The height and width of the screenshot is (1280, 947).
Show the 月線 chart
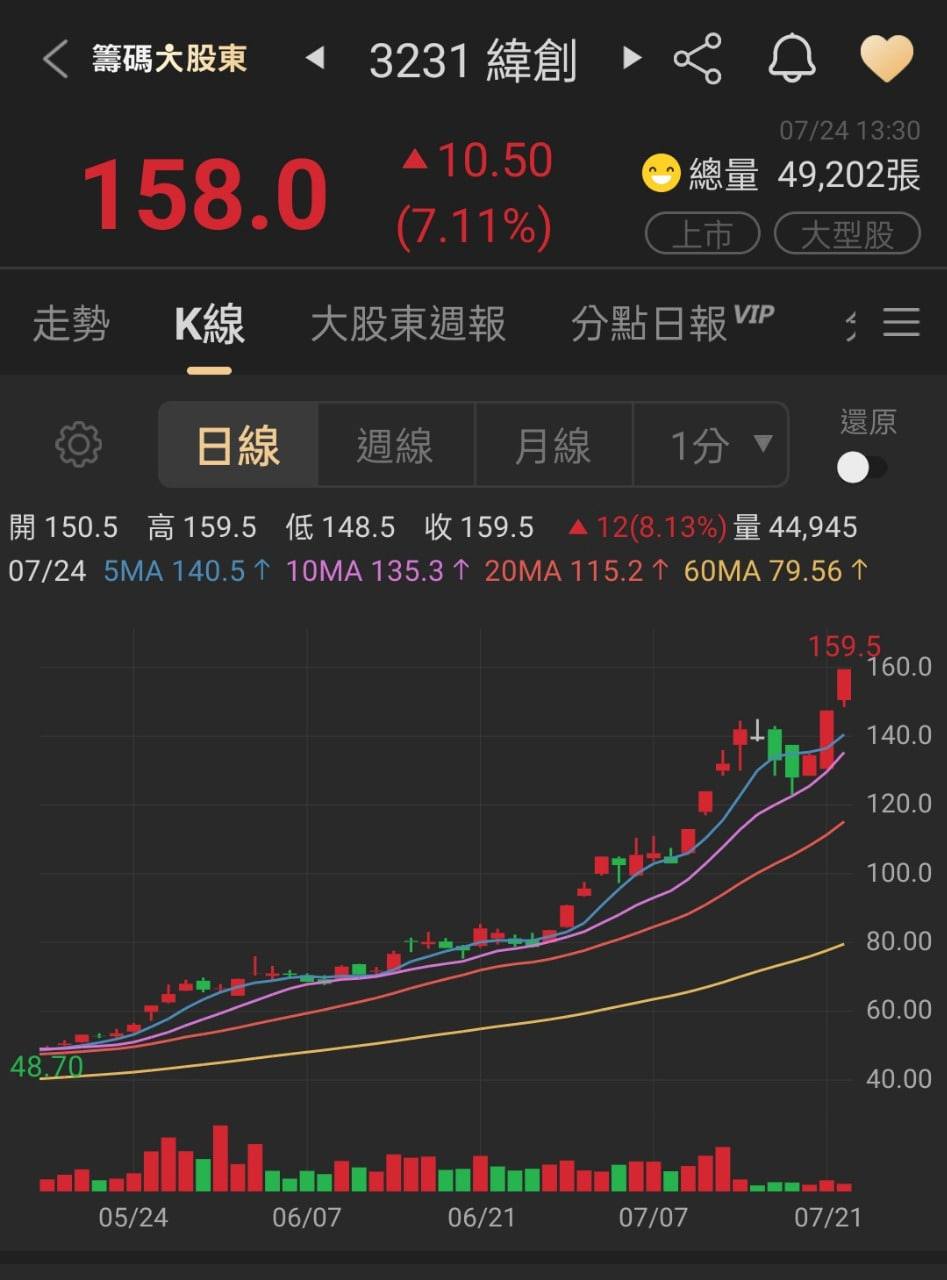pos(553,446)
